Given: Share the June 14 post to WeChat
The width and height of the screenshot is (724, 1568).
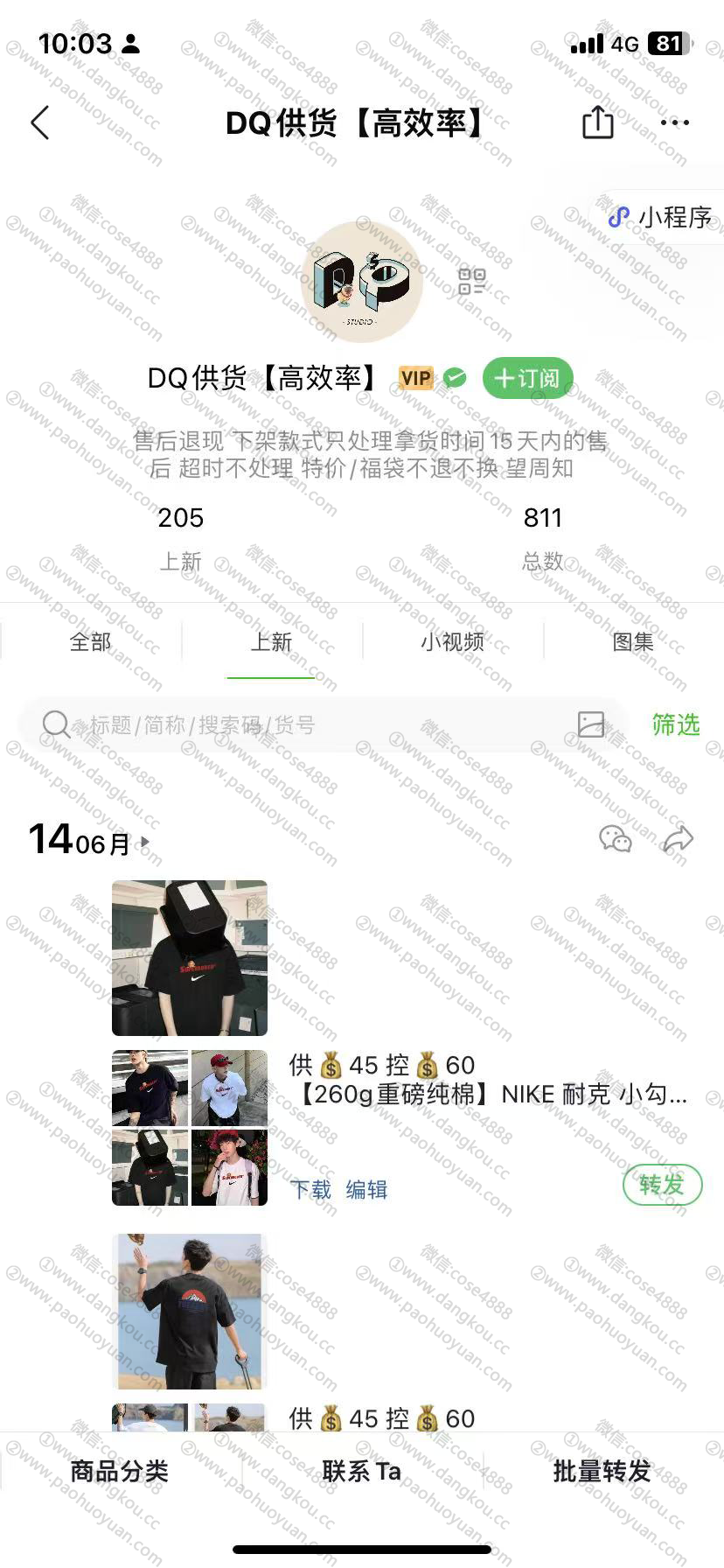Looking at the screenshot, I should [x=616, y=839].
